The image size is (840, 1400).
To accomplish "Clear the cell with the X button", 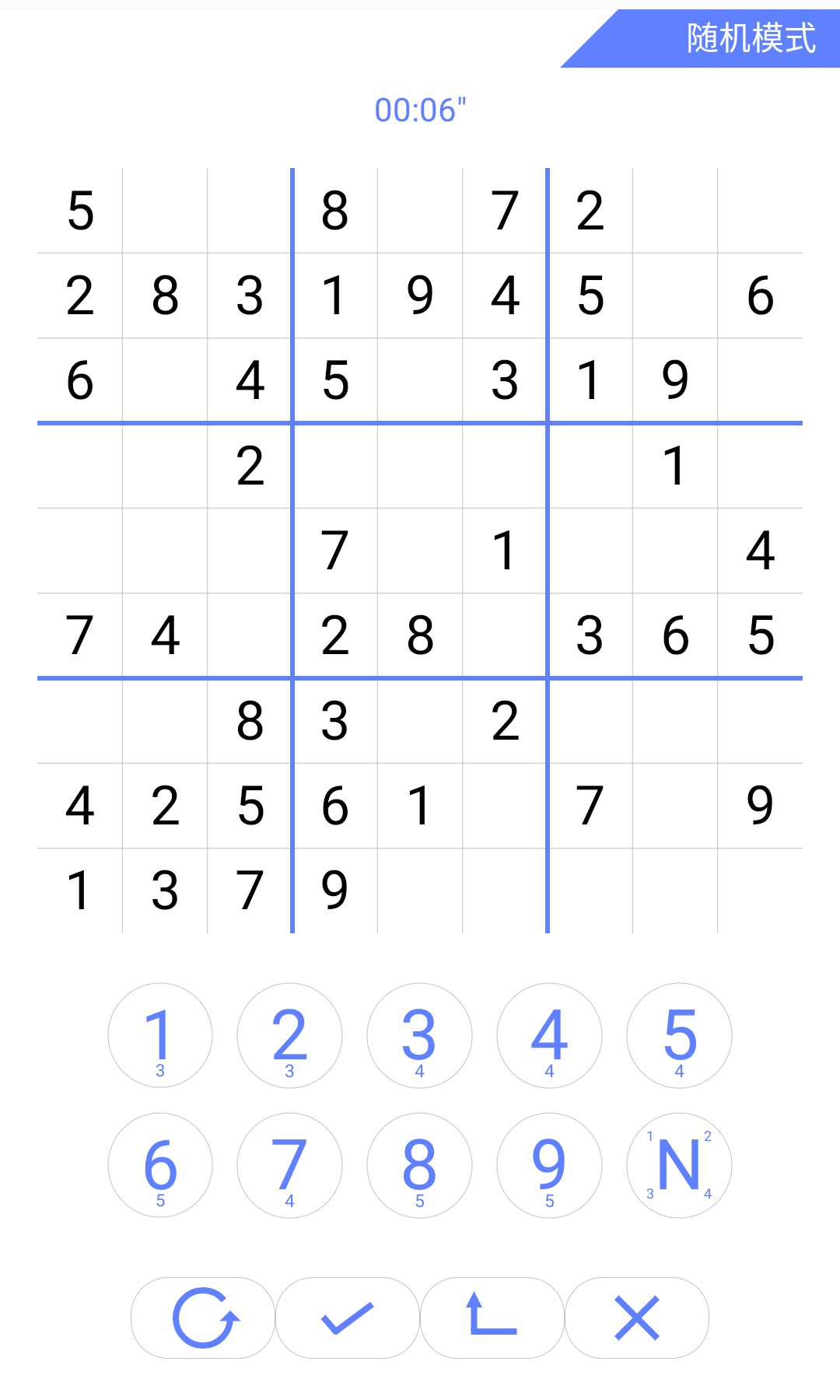I will (636, 1318).
